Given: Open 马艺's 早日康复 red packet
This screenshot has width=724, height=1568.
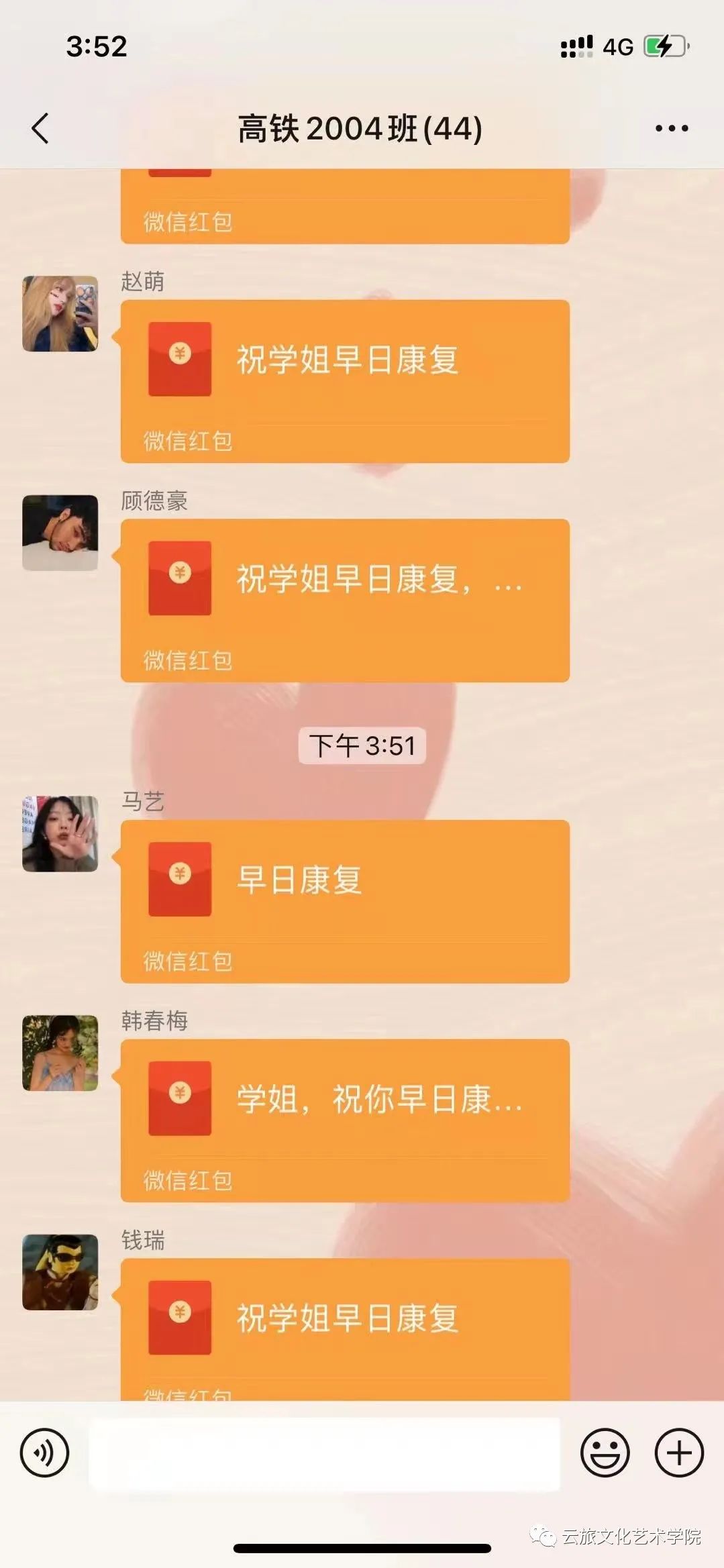Looking at the screenshot, I should coord(345,900).
